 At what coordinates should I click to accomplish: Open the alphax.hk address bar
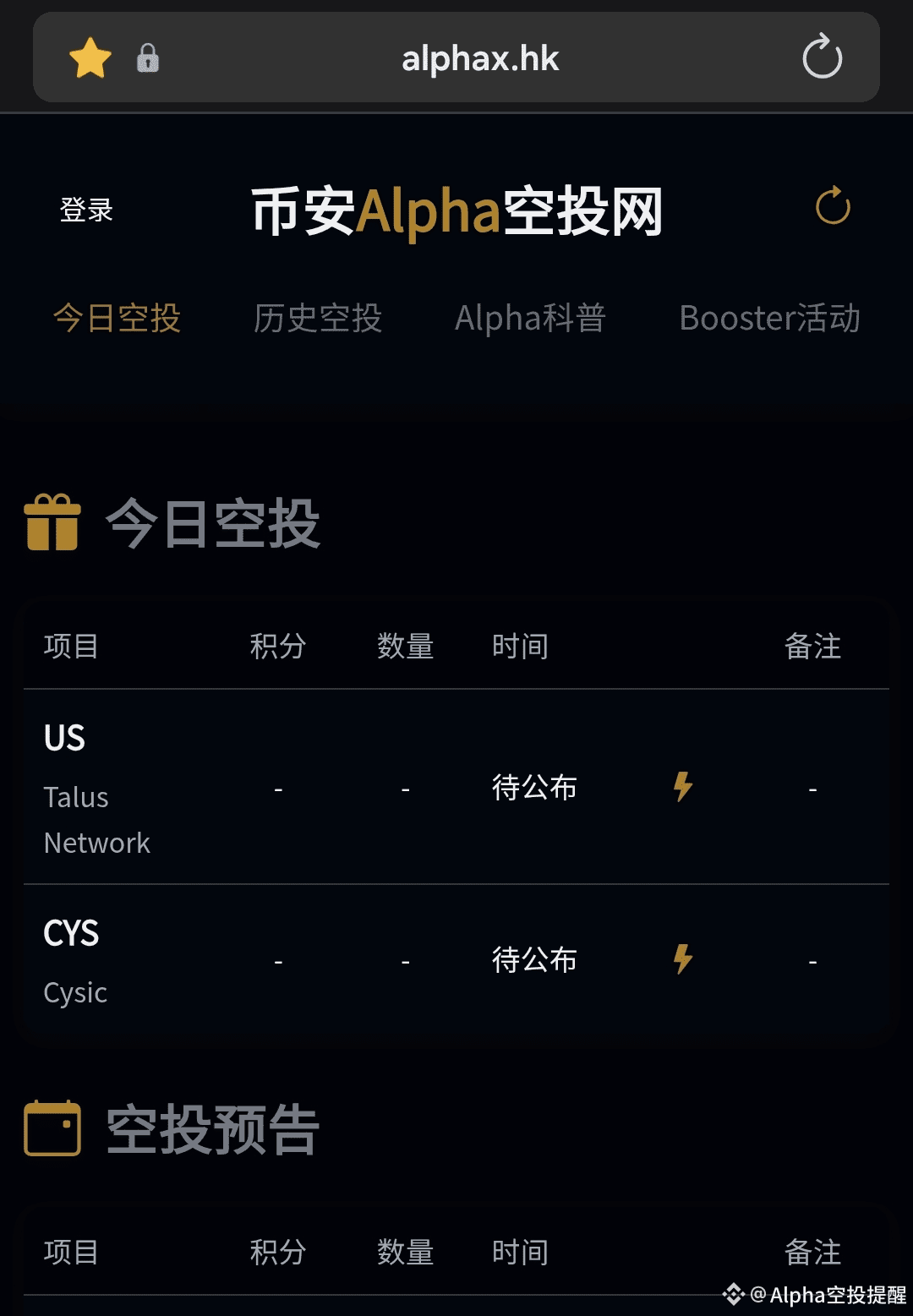(x=479, y=59)
